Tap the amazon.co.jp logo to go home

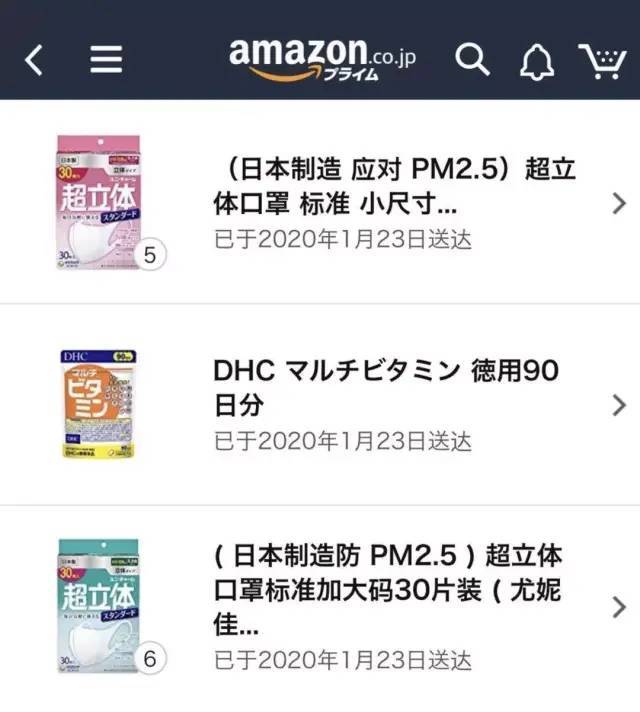(322, 58)
